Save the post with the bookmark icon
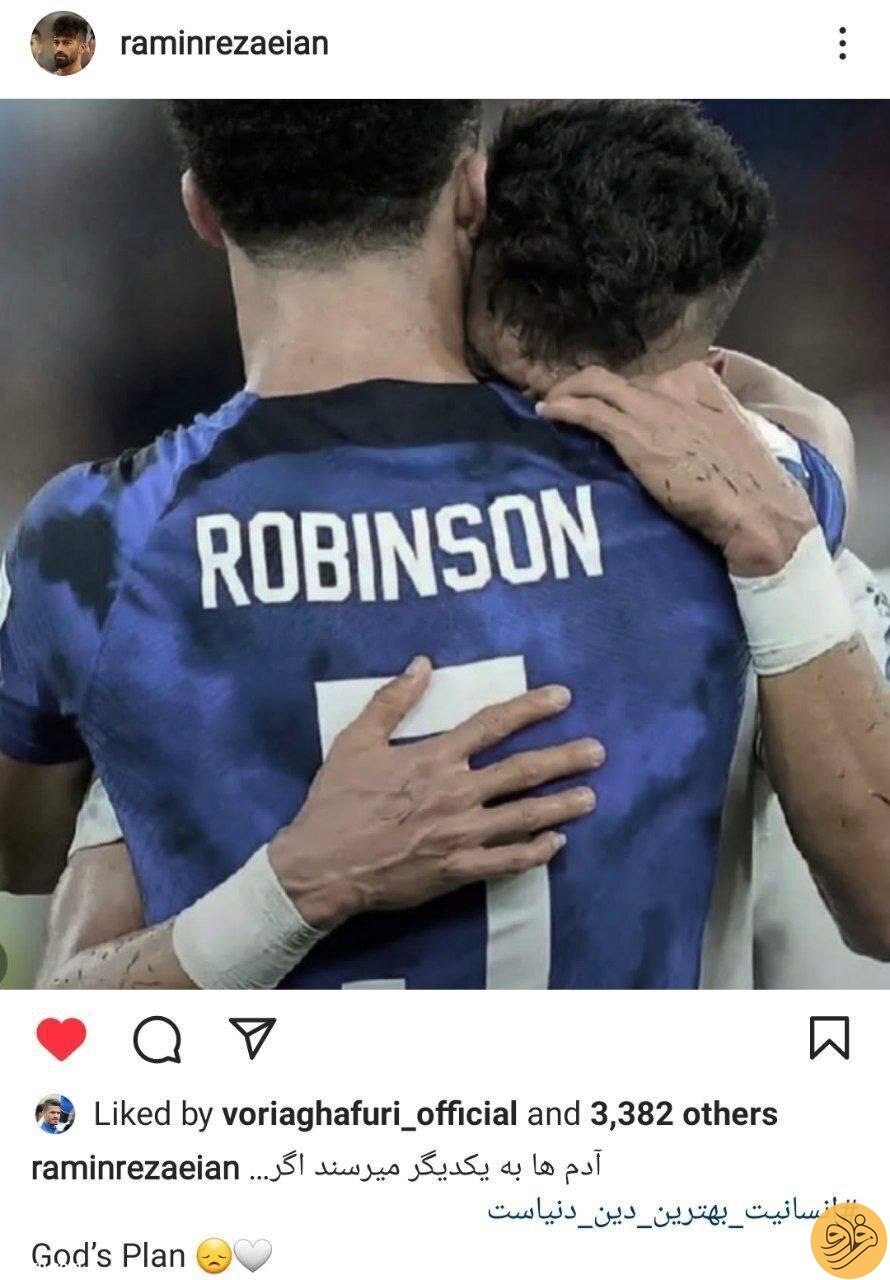This screenshot has height=1280, width=890. pos(829,1039)
